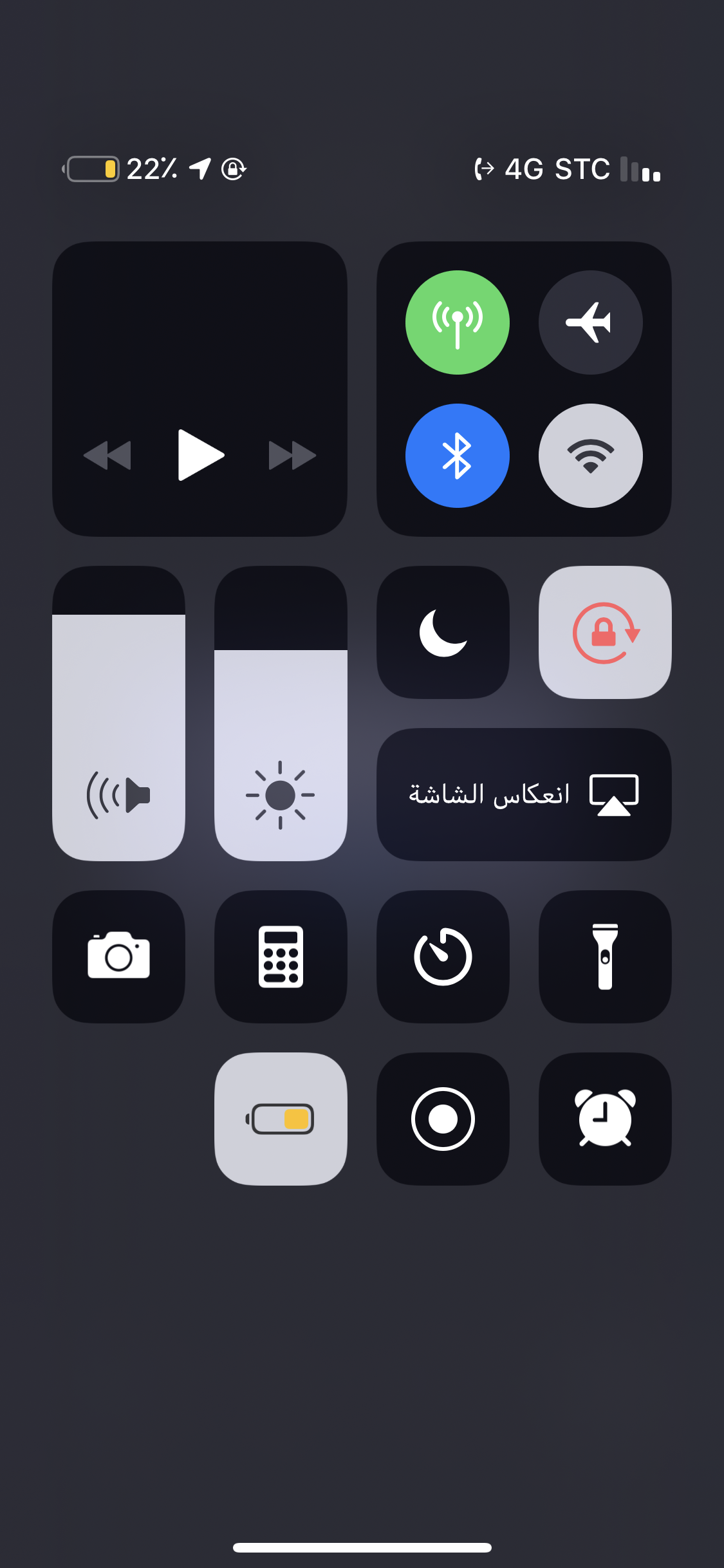Viewport: 724px width, 1568px height.
Task: Open the Calculator
Action: click(281, 957)
